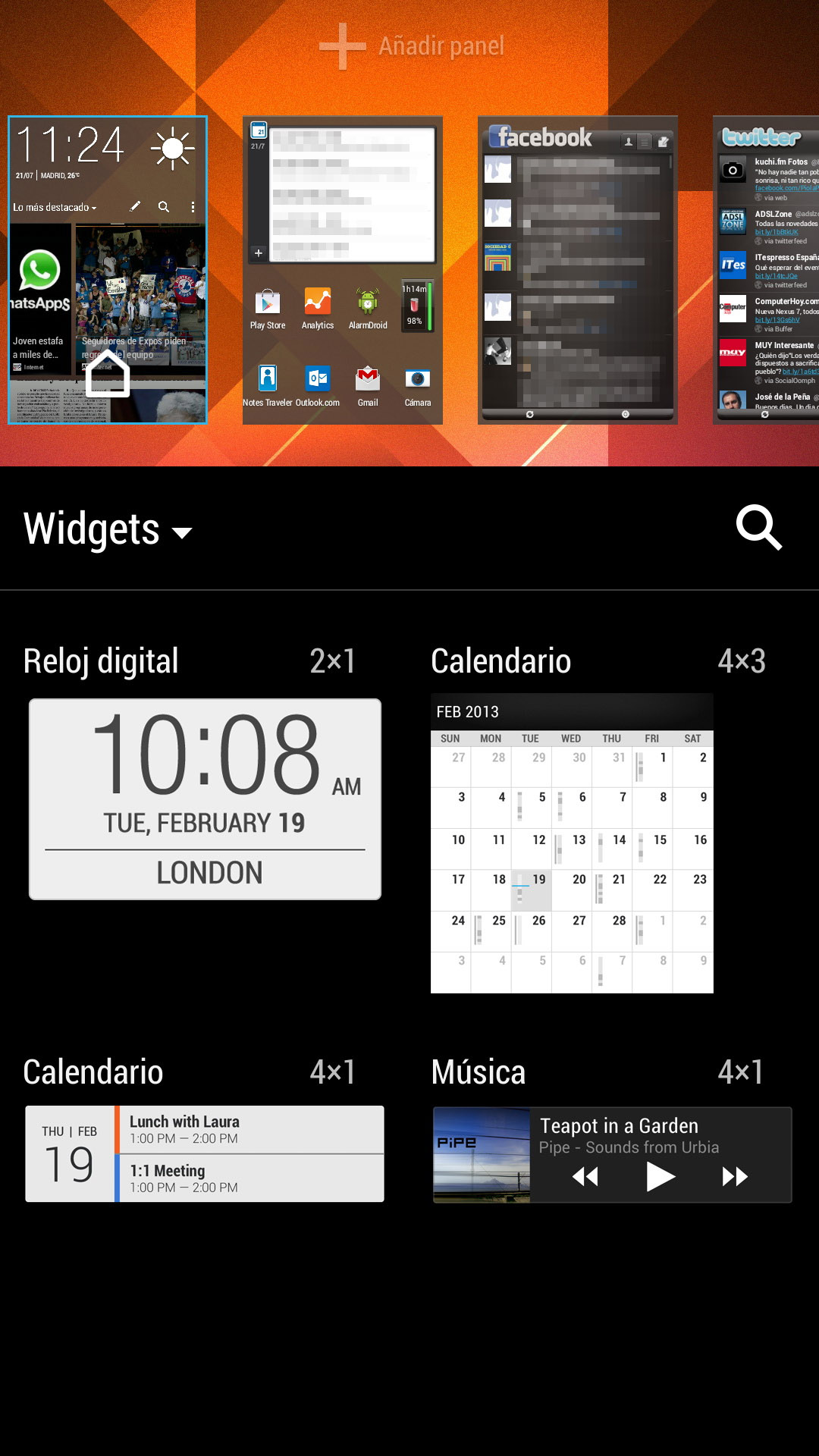Open the Widgets dropdown menu

pyautogui.click(x=108, y=529)
